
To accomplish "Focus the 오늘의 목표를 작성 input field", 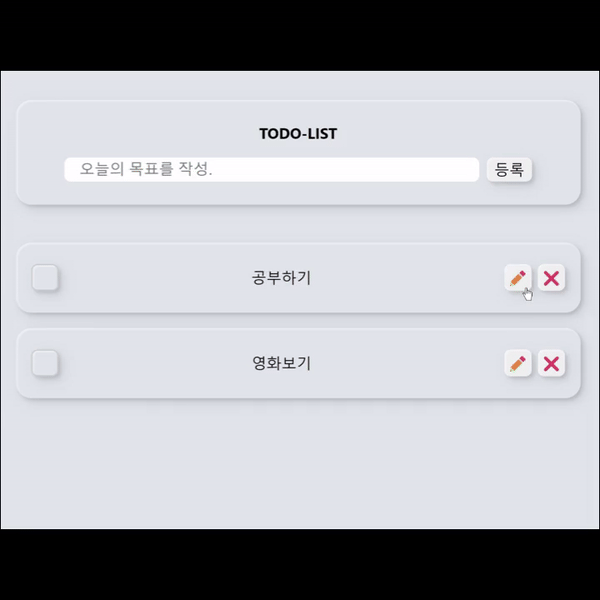I will (x=271, y=170).
